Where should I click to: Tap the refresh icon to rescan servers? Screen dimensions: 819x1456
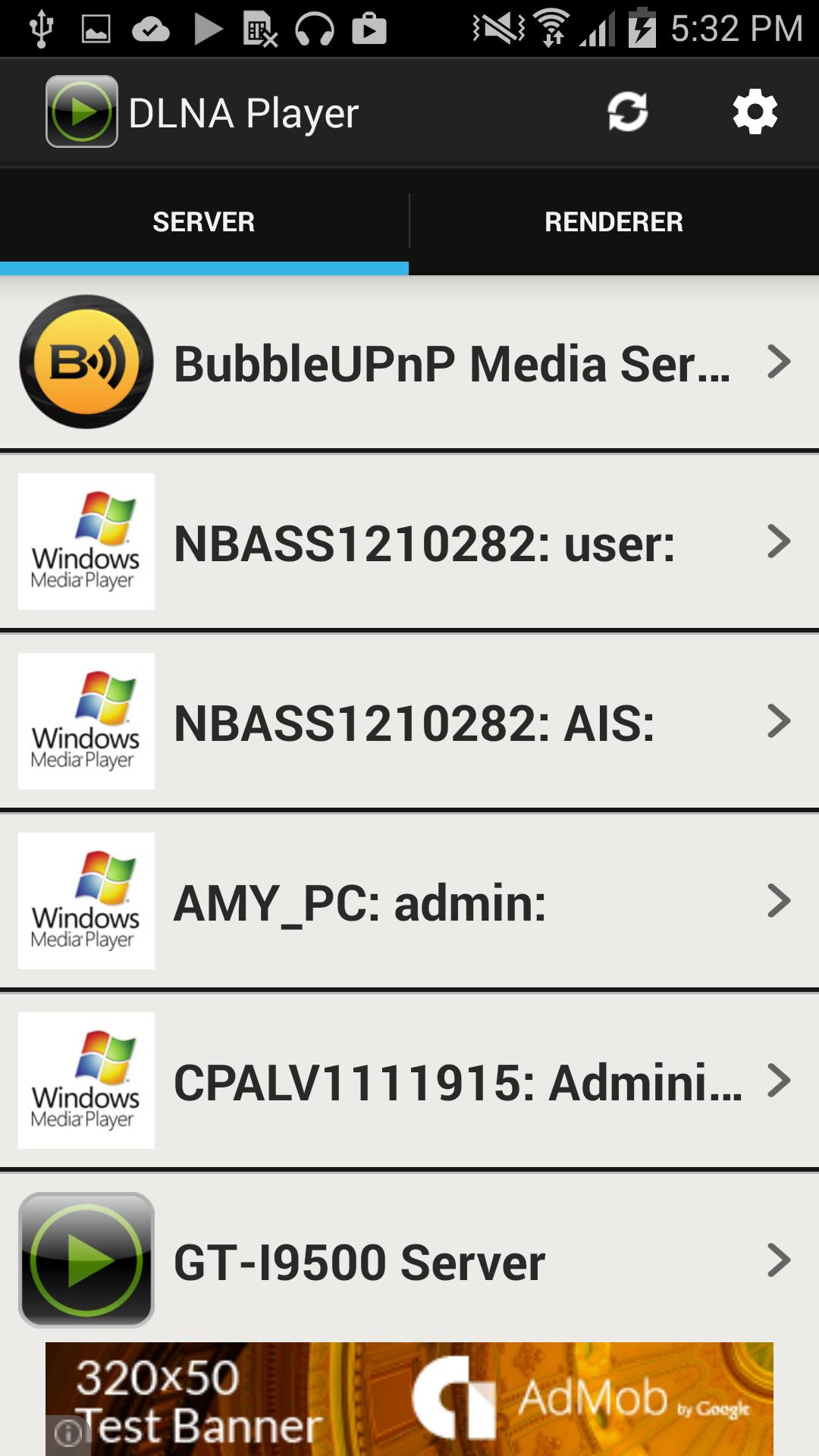point(628,111)
